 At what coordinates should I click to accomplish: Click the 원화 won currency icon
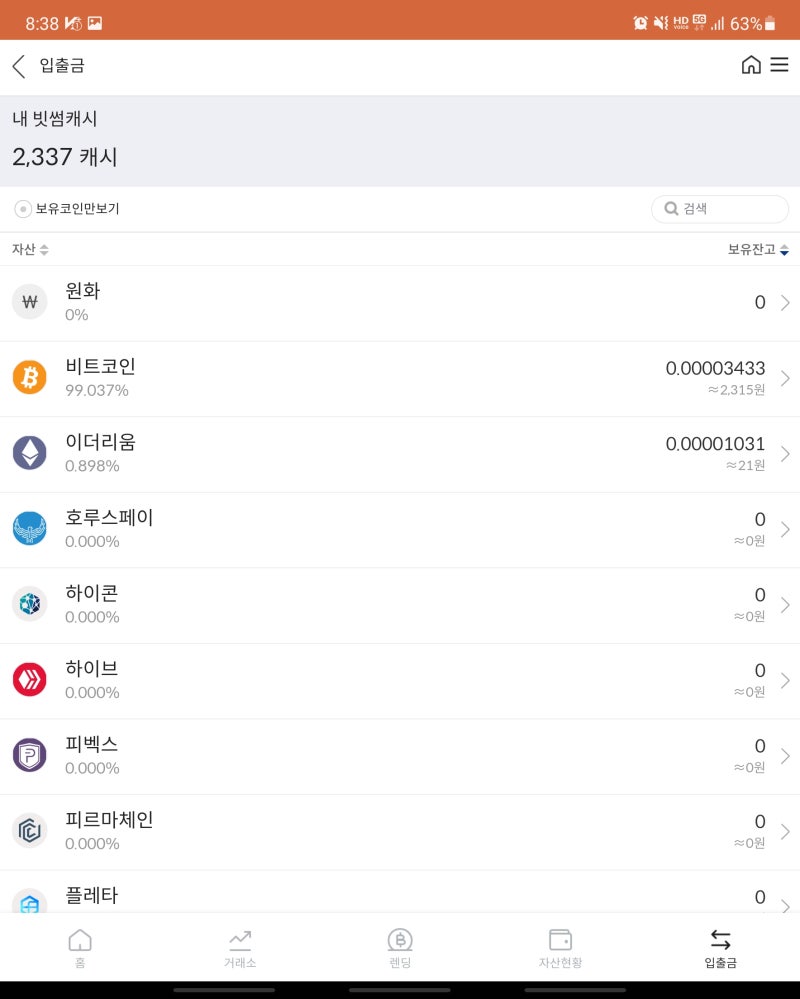click(x=29, y=301)
